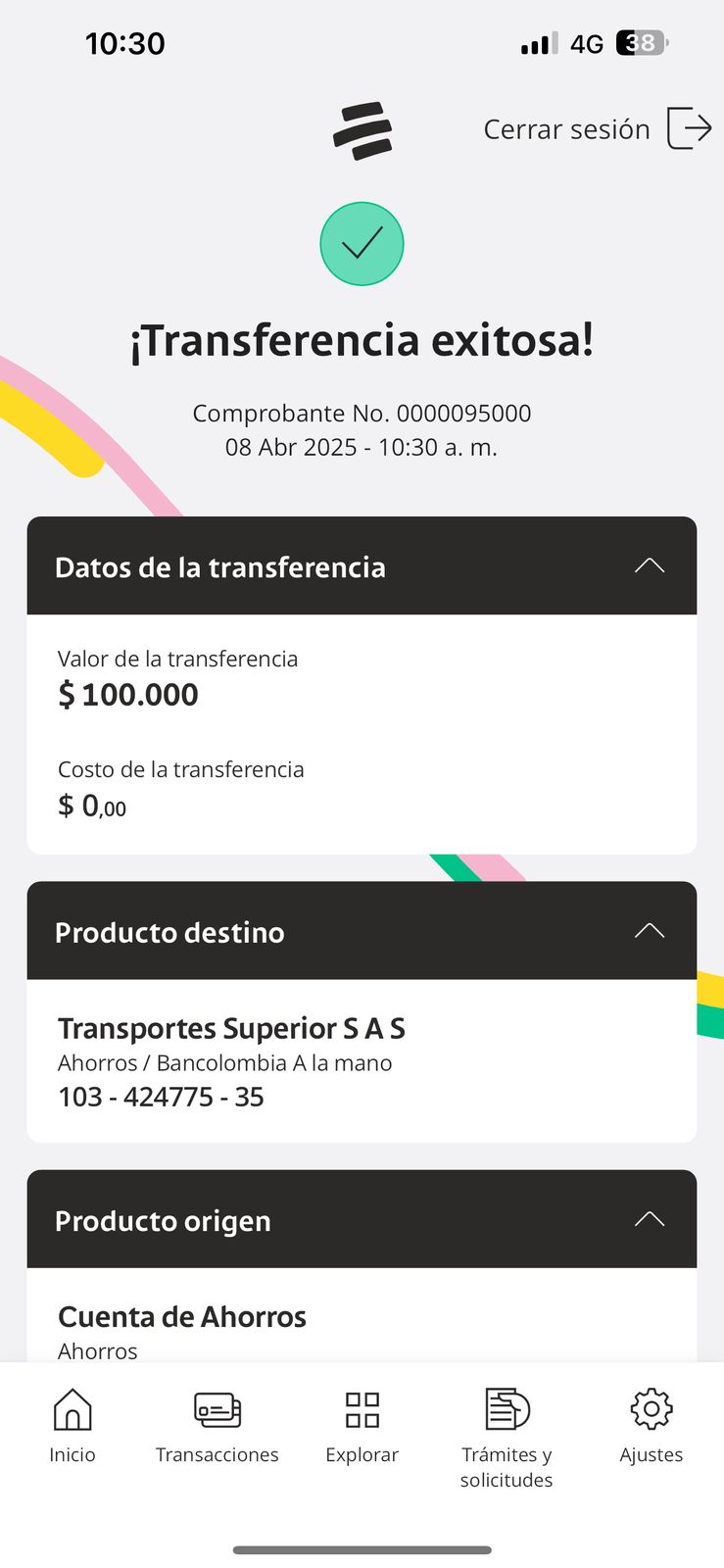Collapse the Datos de la transferencia section
Image resolution: width=724 pixels, height=1568 pixels.
pos(649,565)
